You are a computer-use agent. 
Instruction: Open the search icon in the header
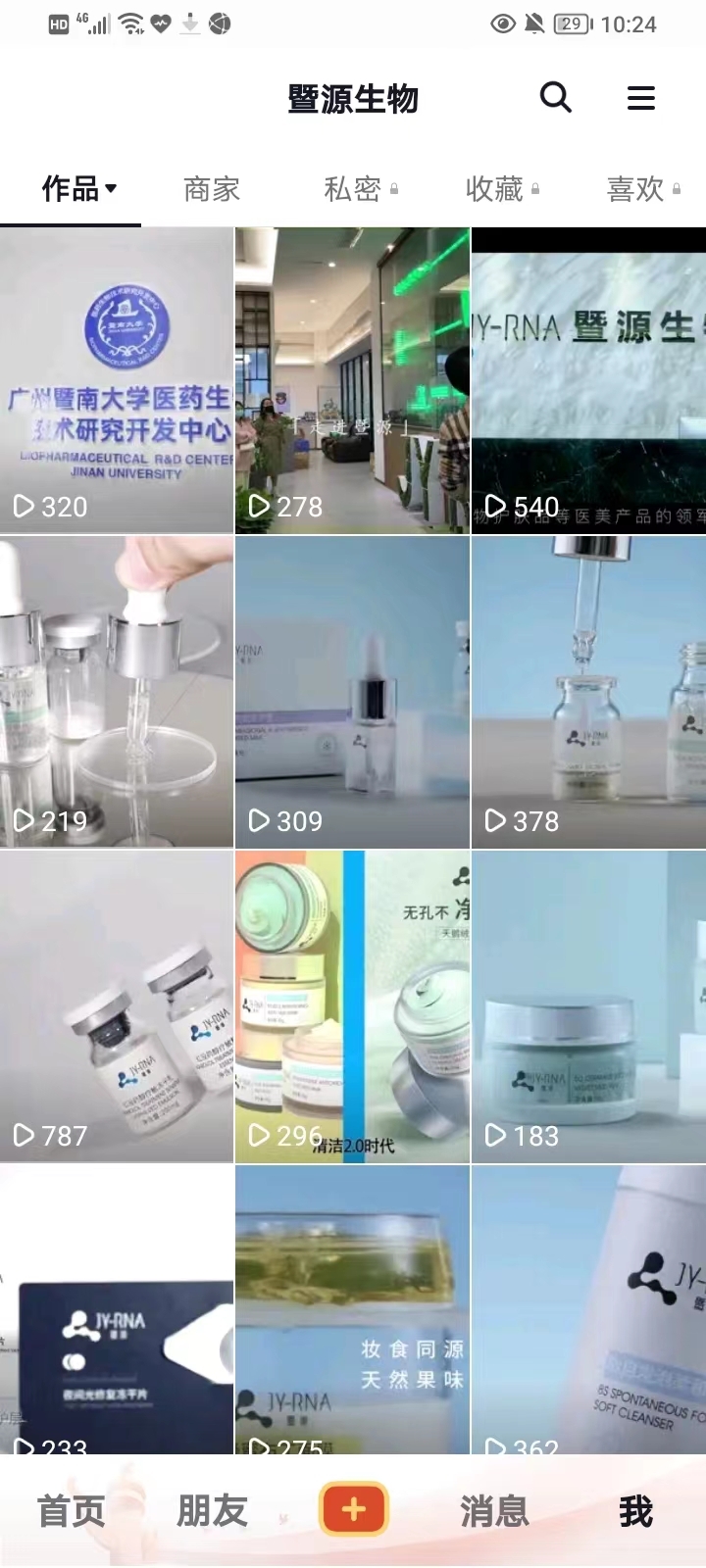click(555, 98)
